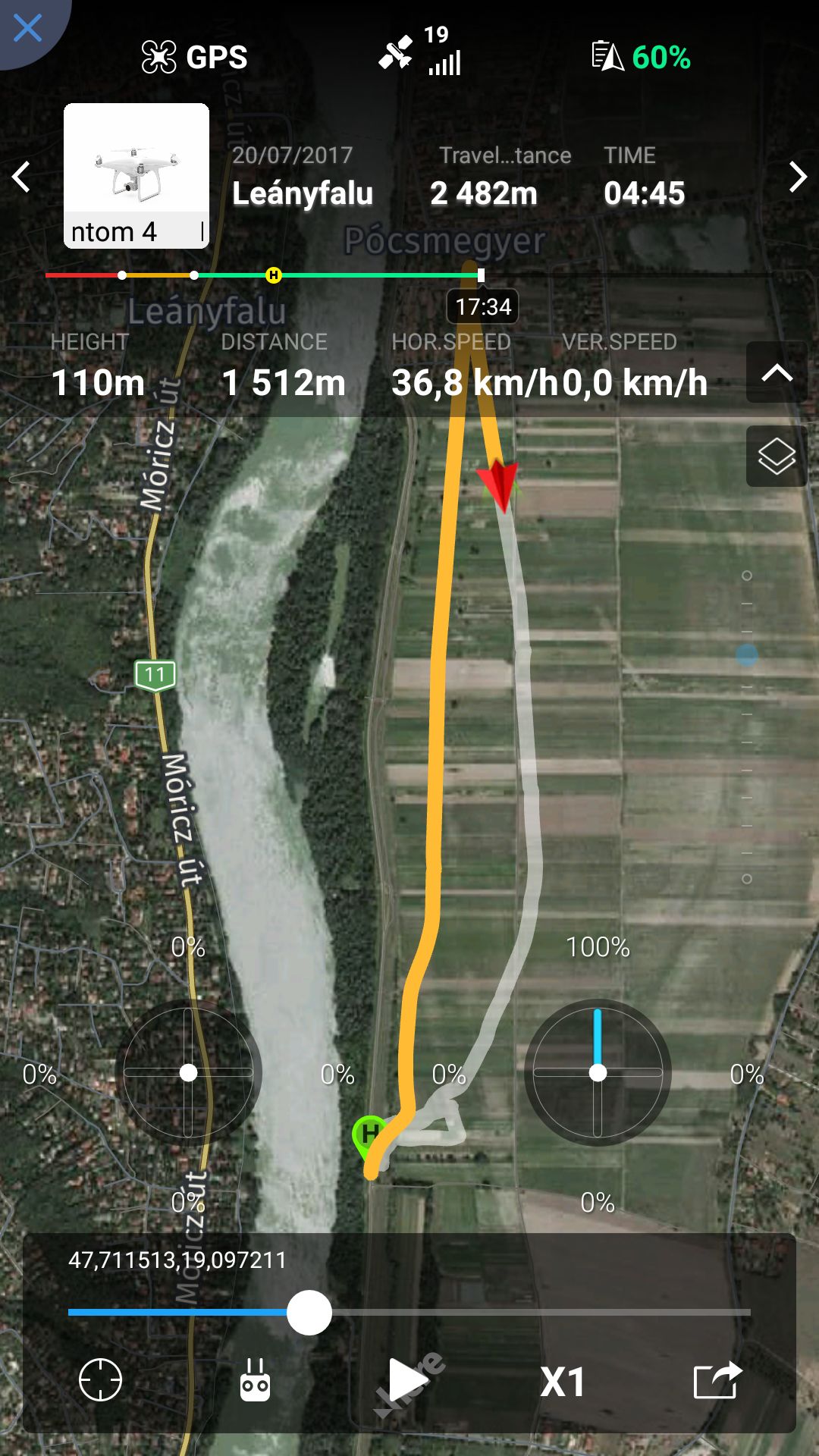
Task: Close the flight record view
Action: (28, 29)
